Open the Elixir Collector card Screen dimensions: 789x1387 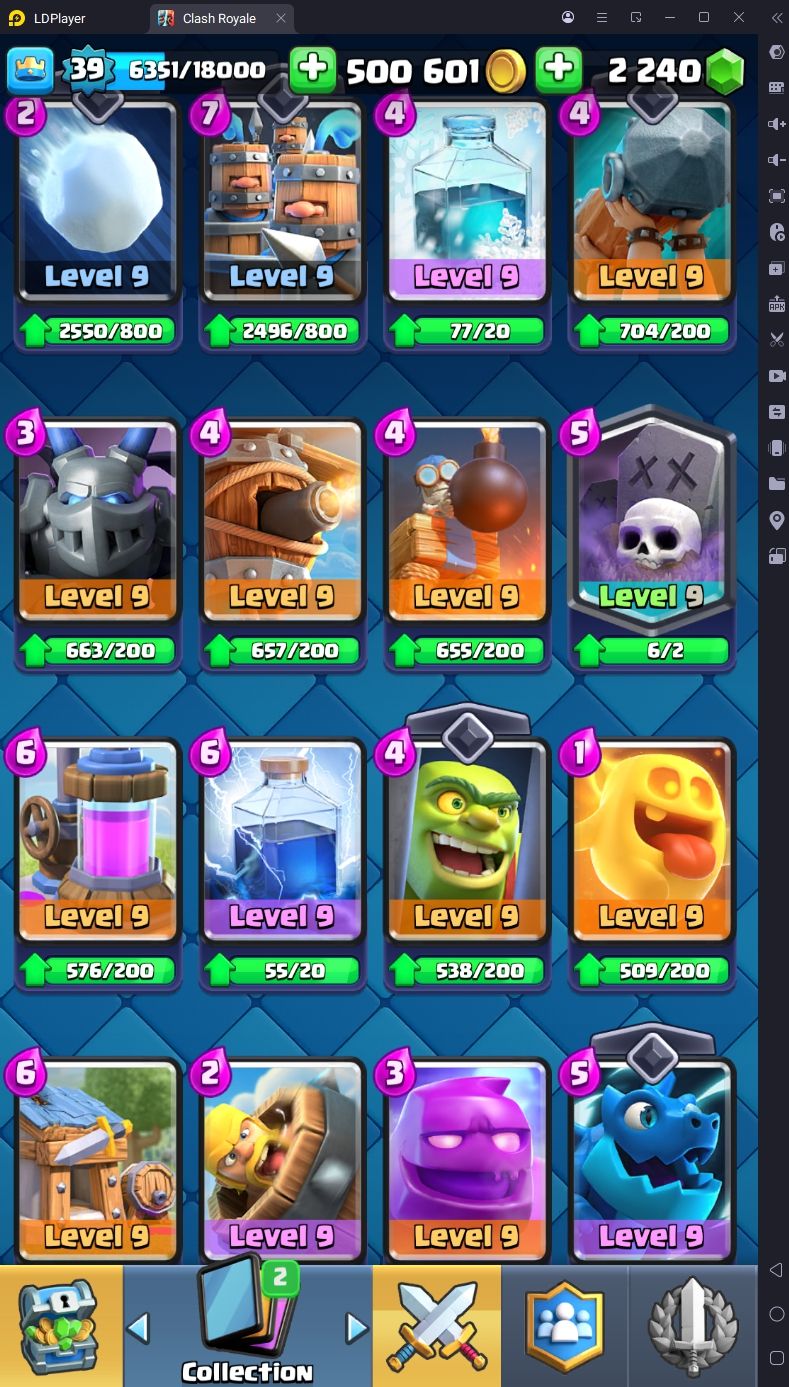97,840
